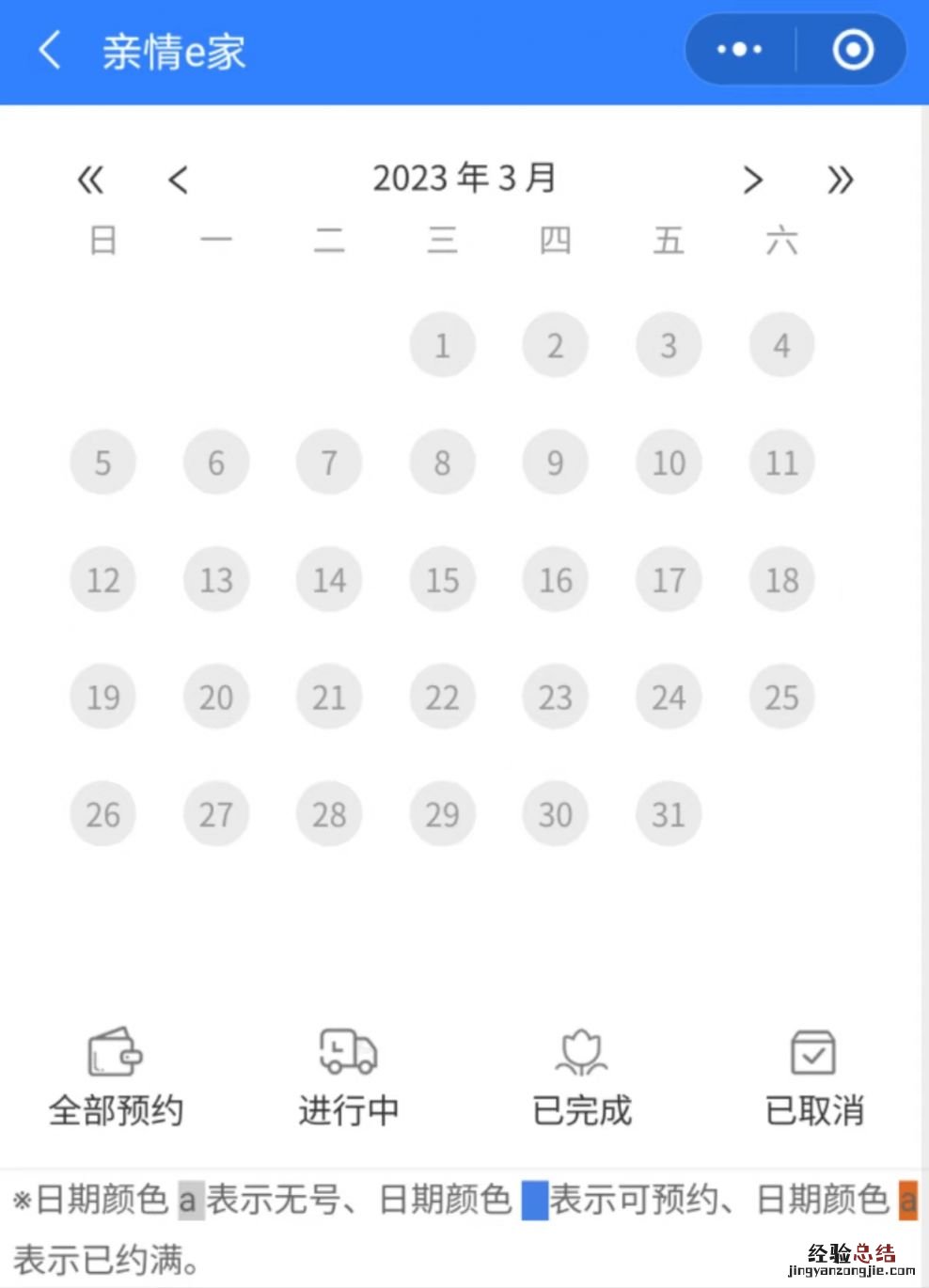Go to the next month
This screenshot has width=929, height=1288.
tap(752, 179)
